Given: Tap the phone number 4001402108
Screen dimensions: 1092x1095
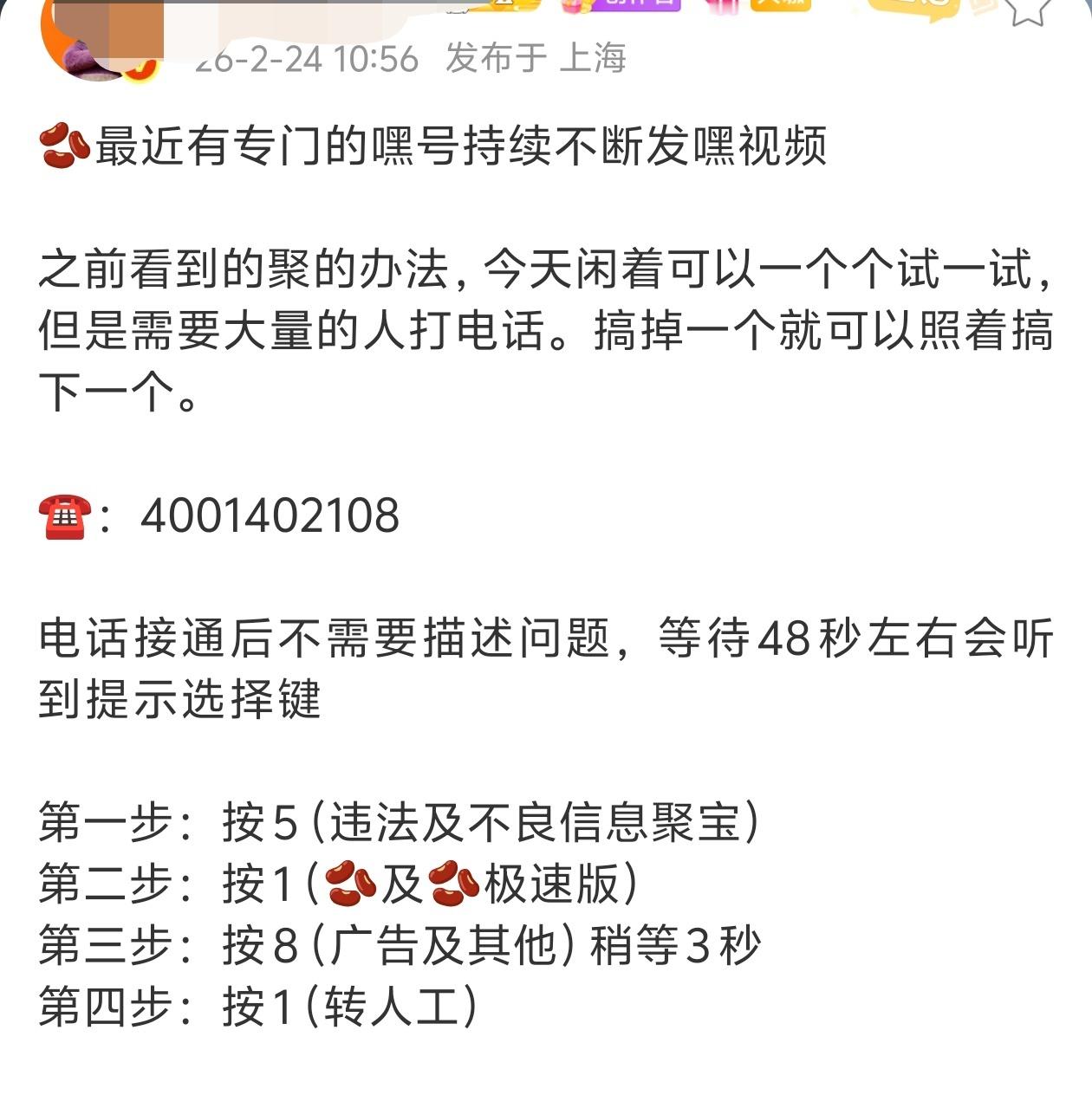Looking at the screenshot, I should click(269, 517).
